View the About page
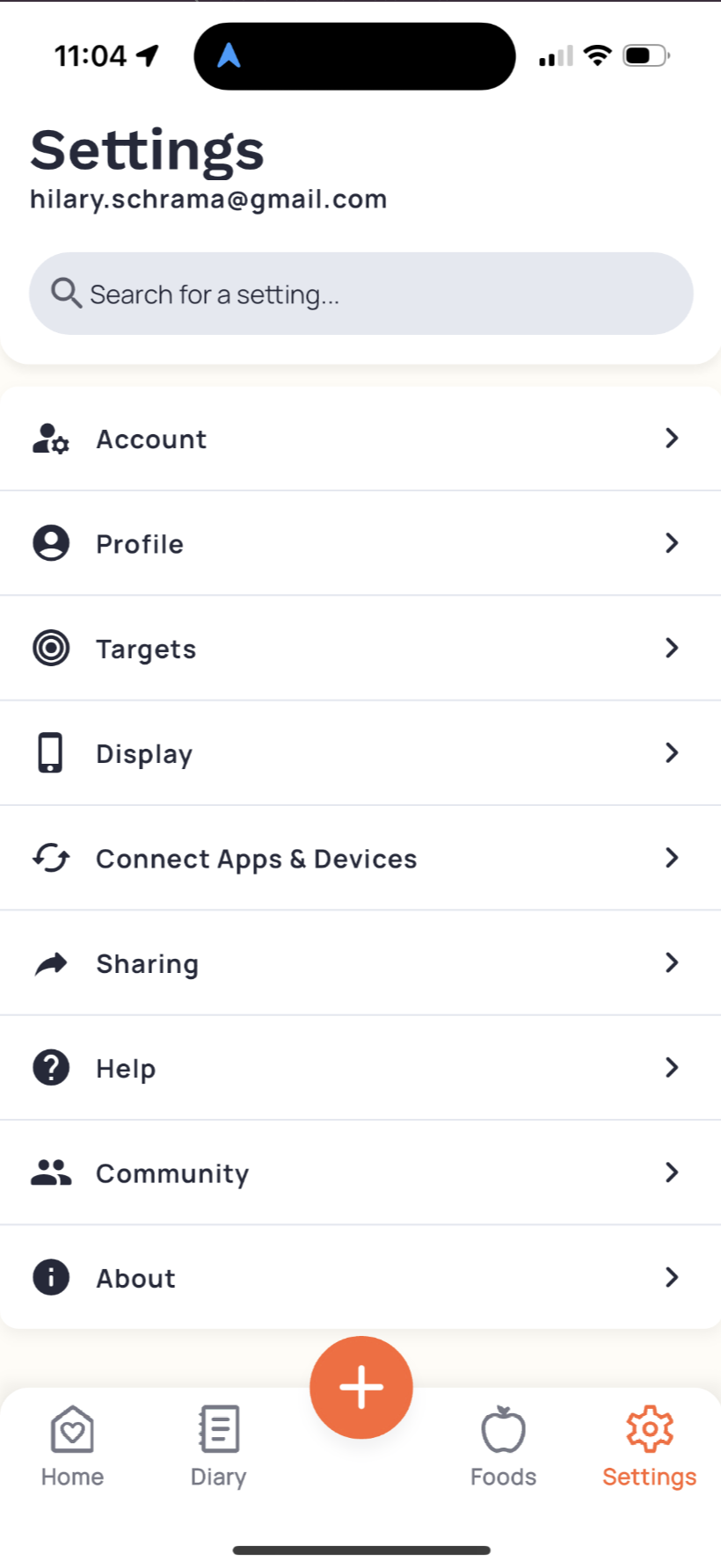The height and width of the screenshot is (1568, 721). pos(360,1277)
